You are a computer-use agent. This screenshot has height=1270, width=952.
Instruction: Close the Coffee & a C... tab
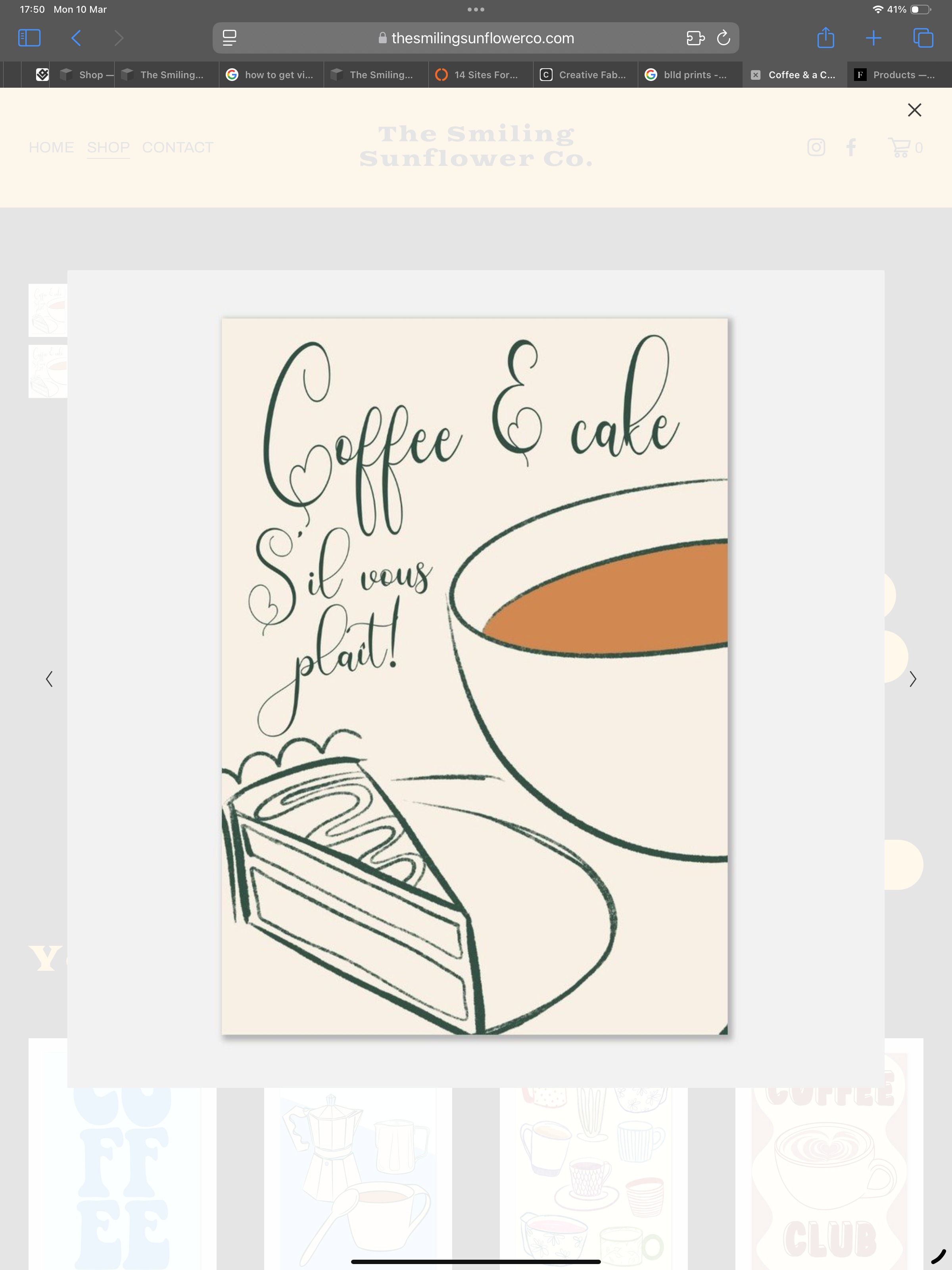(x=756, y=75)
